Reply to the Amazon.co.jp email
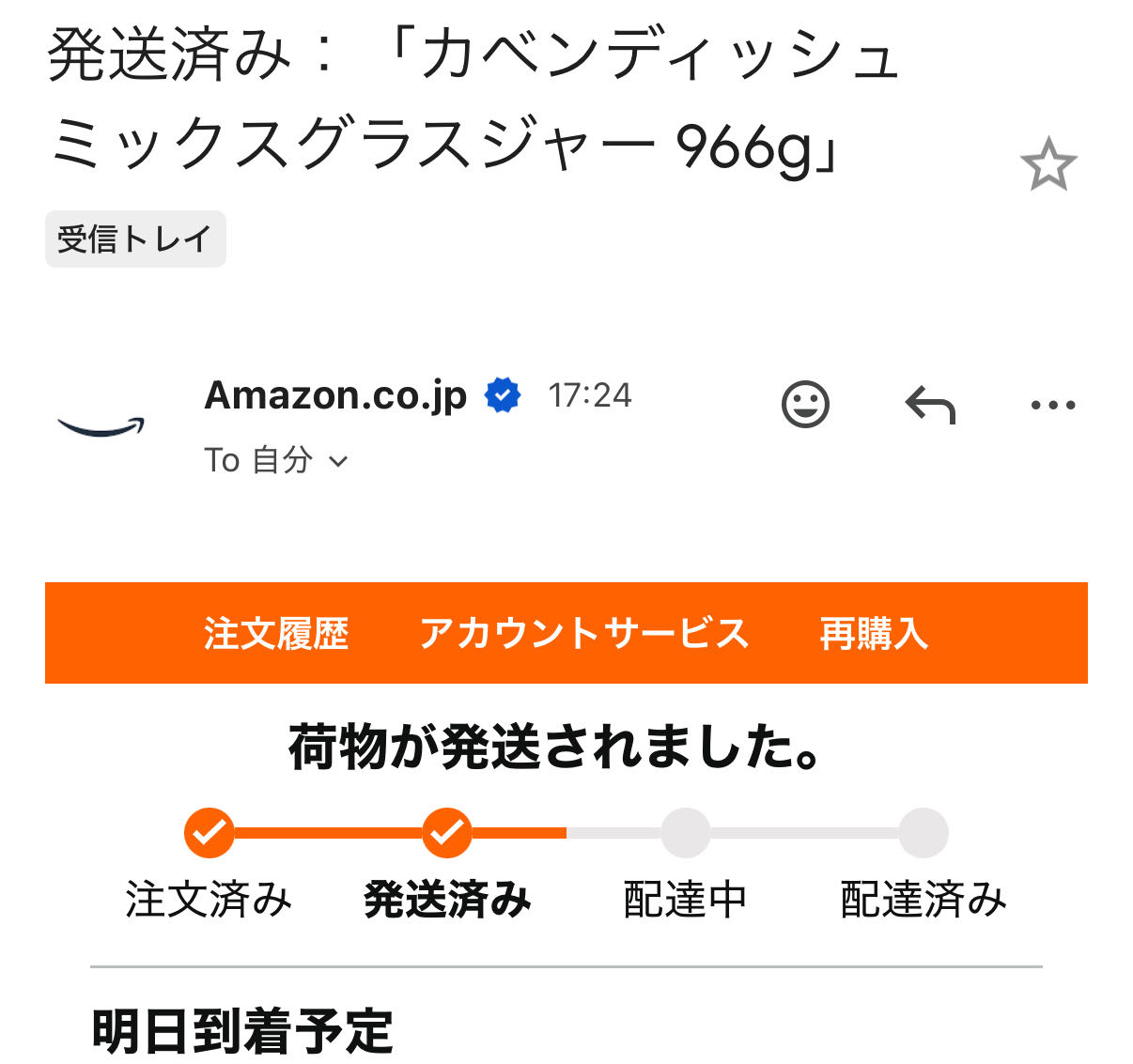Screen dimensions: 1133x1064 [930, 406]
